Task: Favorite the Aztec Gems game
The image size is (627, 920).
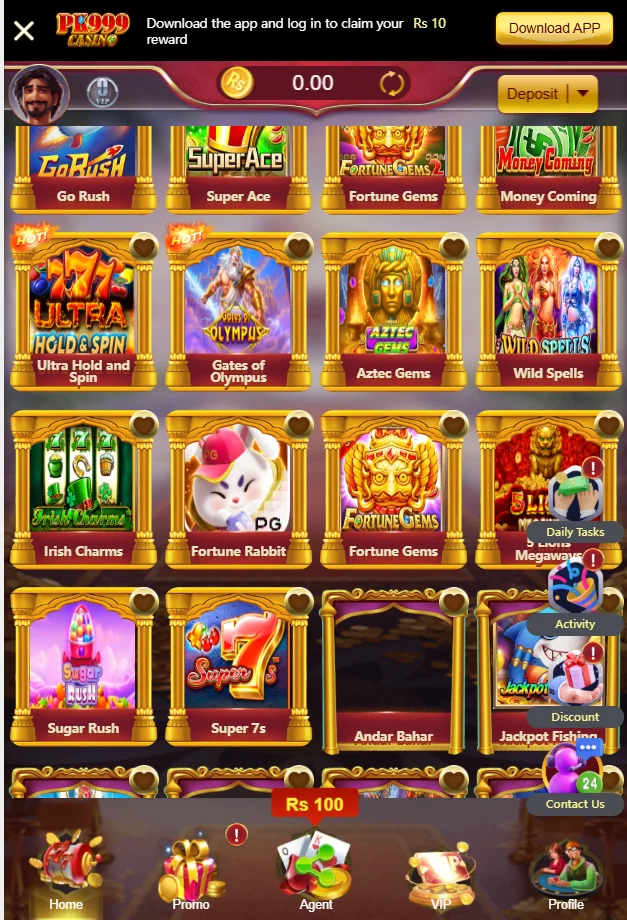Action: point(453,247)
